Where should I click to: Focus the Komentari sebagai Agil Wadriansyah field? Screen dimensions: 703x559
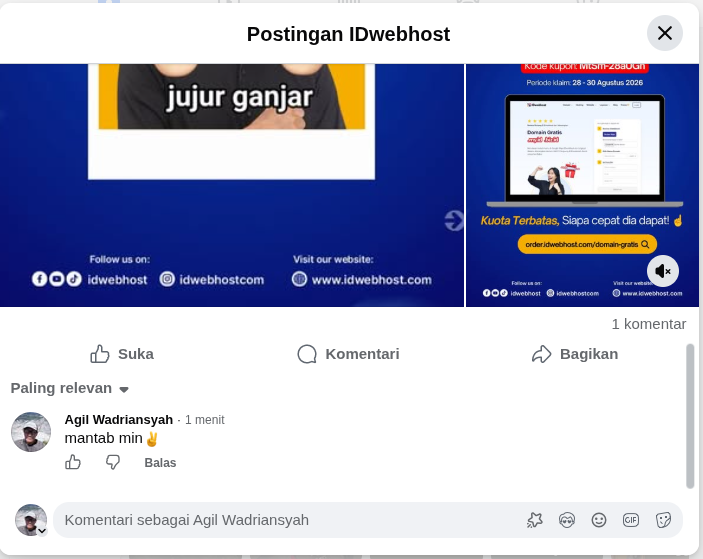click(287, 520)
